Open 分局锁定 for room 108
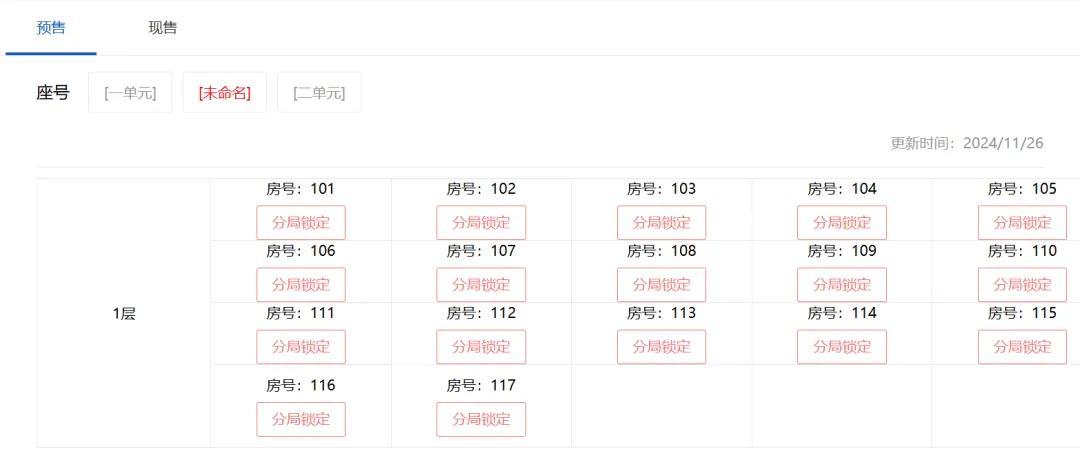Image resolution: width=1080 pixels, height=458 pixels. (661, 284)
